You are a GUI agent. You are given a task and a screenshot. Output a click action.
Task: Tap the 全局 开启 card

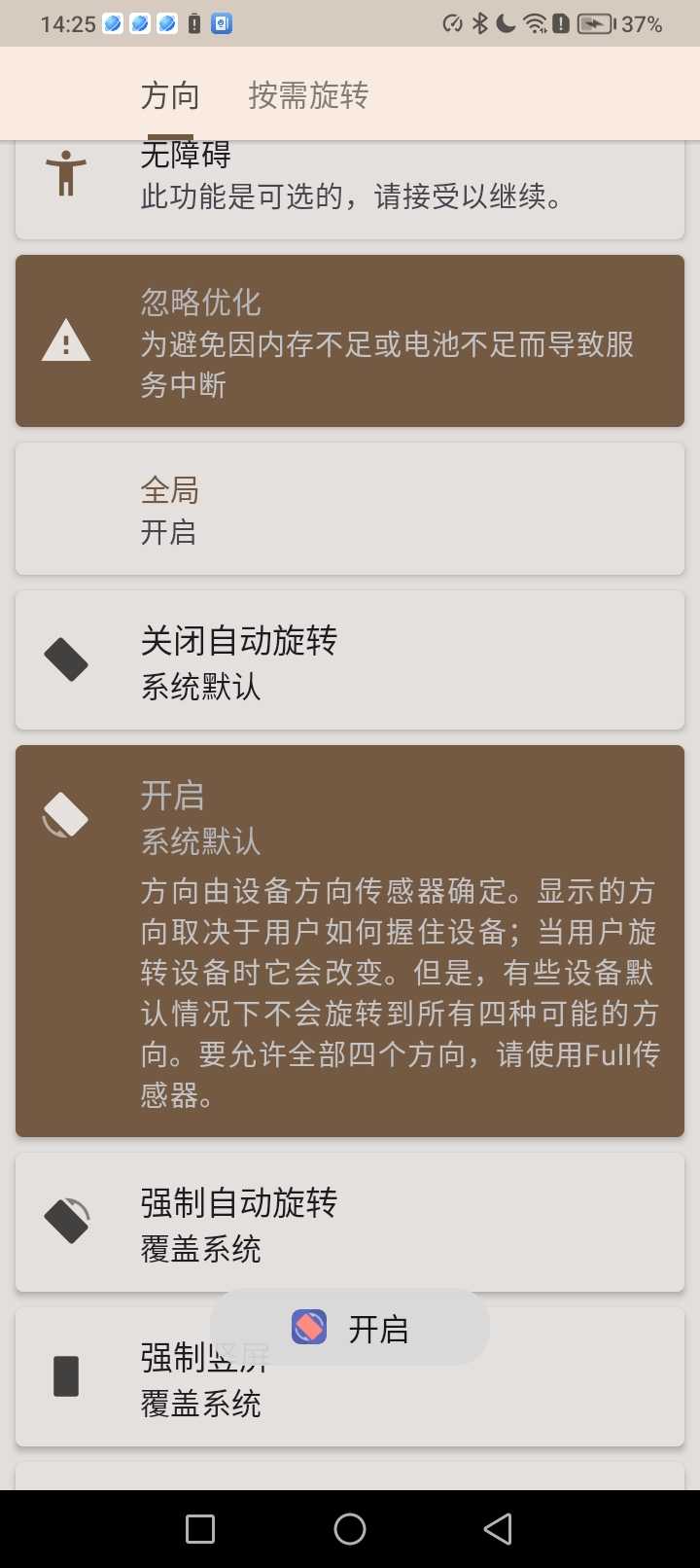350,510
